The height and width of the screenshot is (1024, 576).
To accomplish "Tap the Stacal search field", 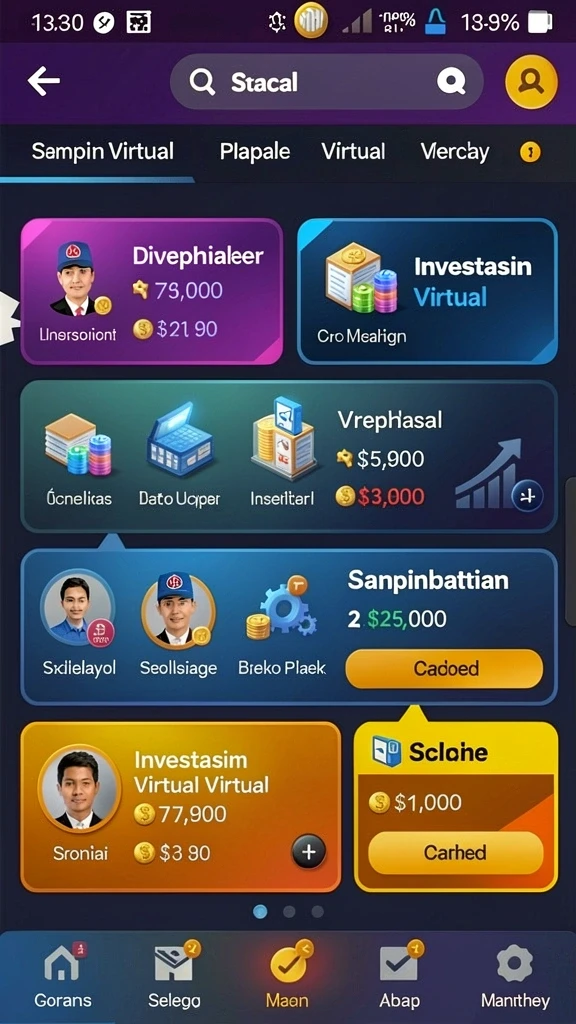I will point(327,82).
